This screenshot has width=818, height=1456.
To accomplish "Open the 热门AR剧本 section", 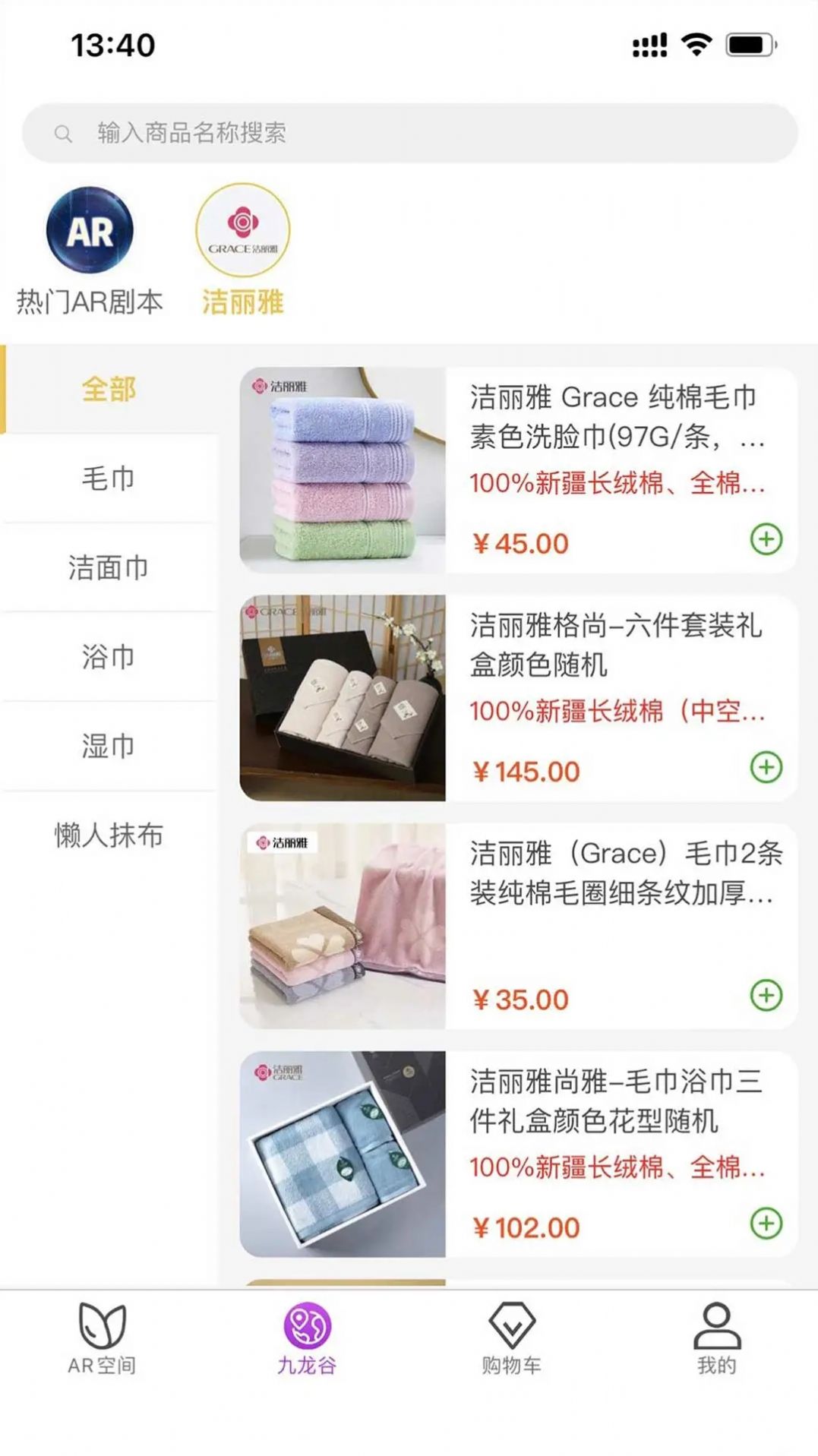I will tap(90, 251).
